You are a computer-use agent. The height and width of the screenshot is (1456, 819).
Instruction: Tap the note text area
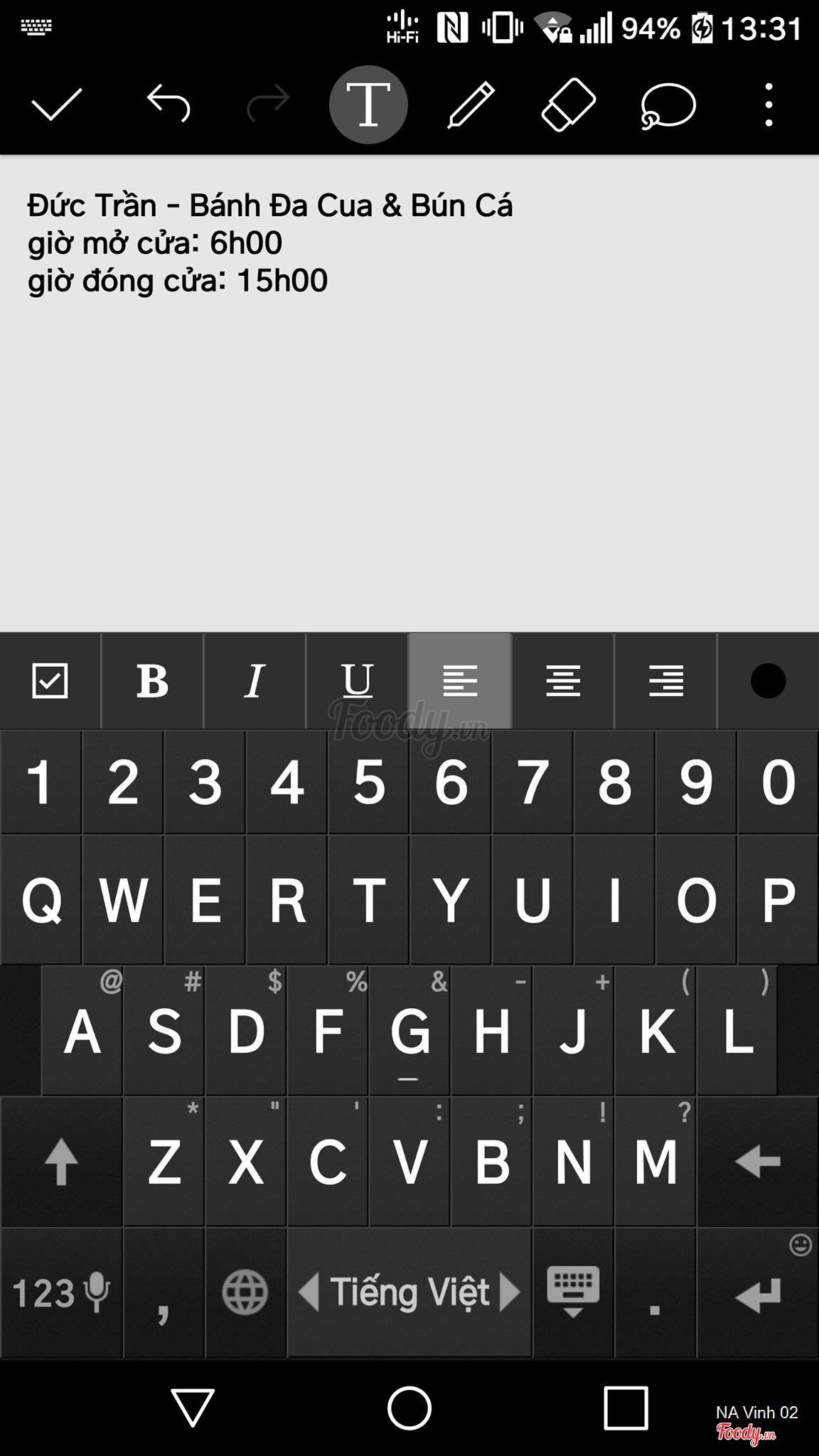coord(409,393)
